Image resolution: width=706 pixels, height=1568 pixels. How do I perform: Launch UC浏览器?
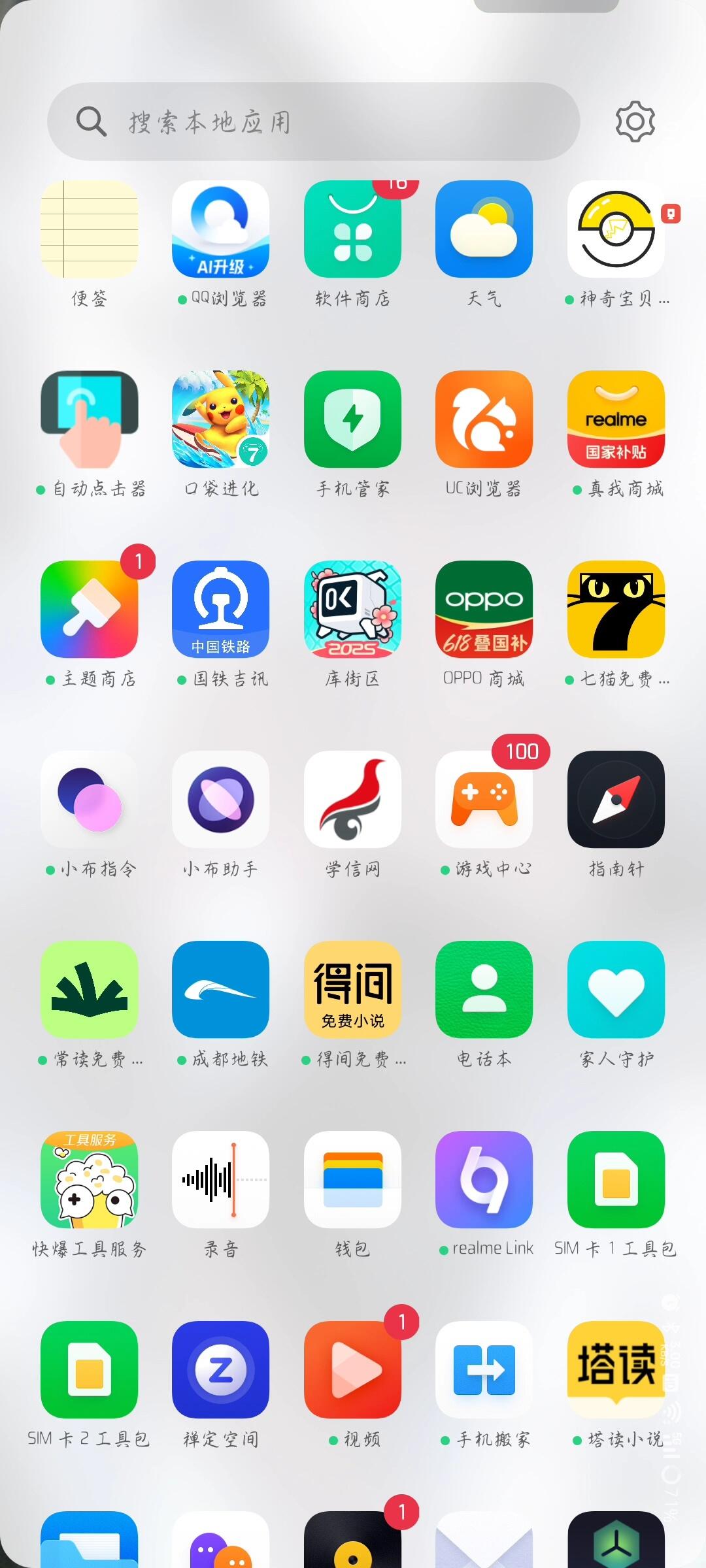[x=484, y=419]
